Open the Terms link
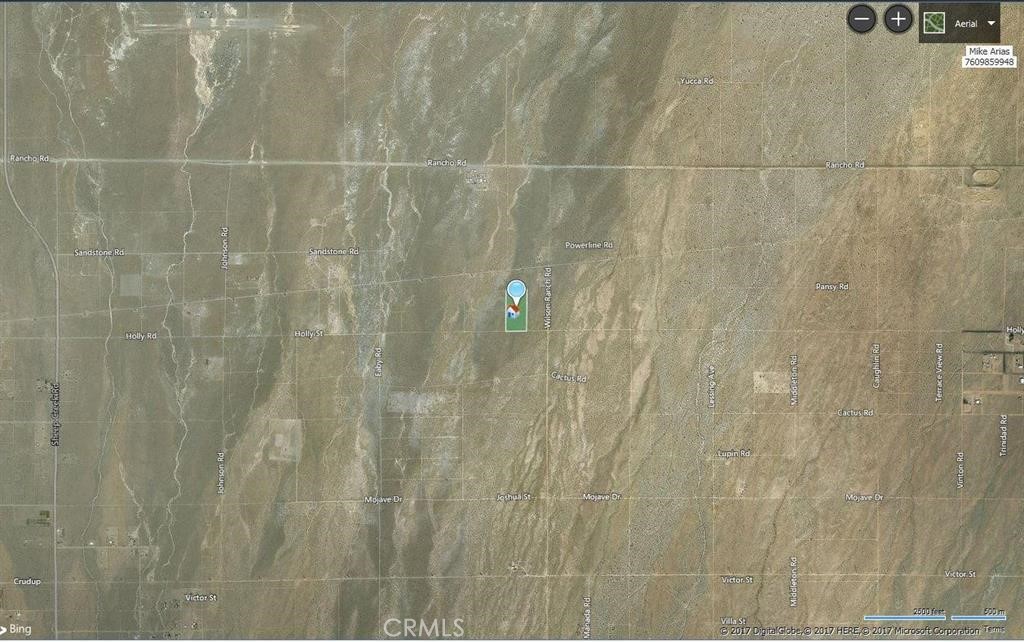Image resolution: width=1024 pixels, height=642 pixels. tap(994, 629)
